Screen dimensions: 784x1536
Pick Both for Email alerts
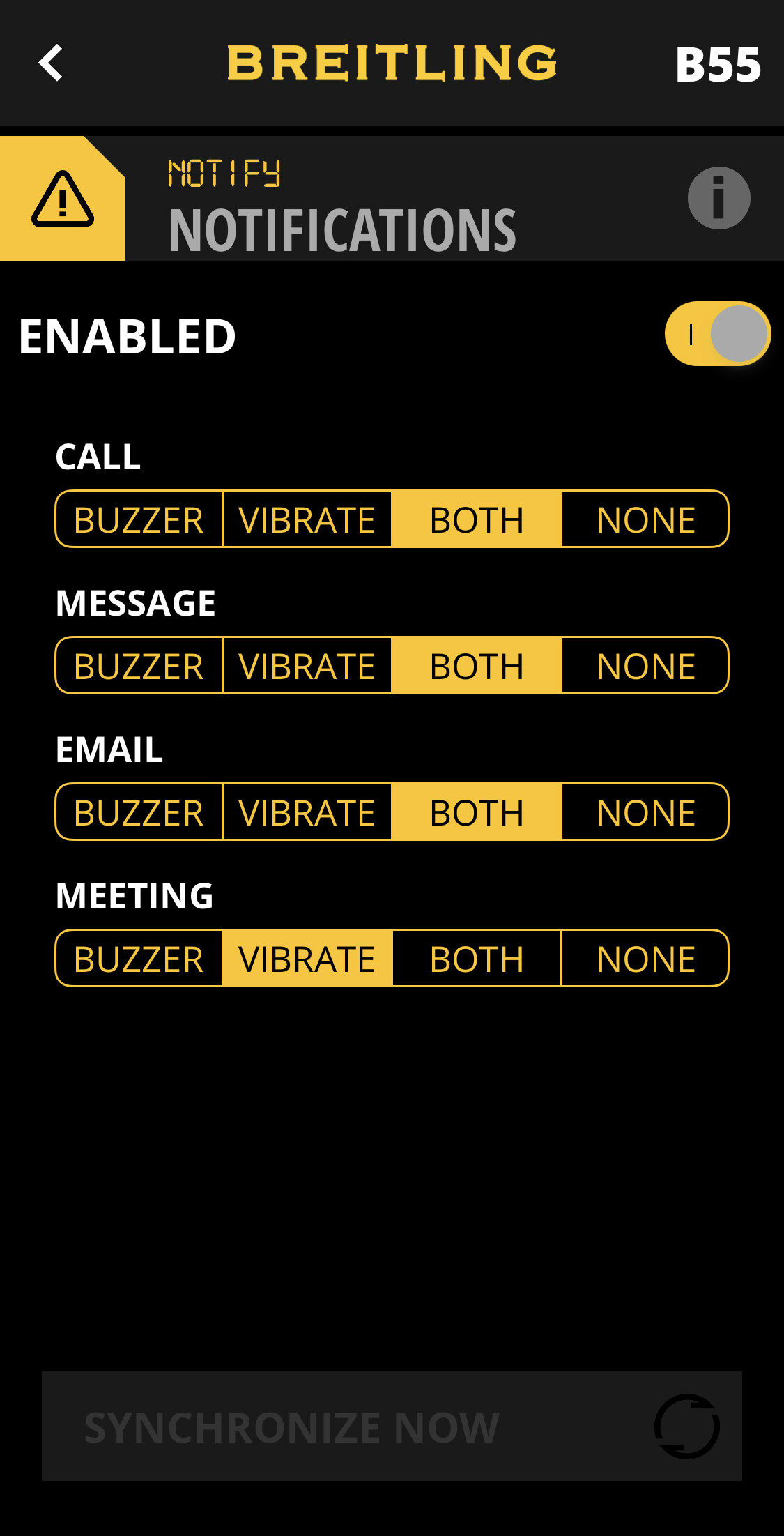point(477,812)
